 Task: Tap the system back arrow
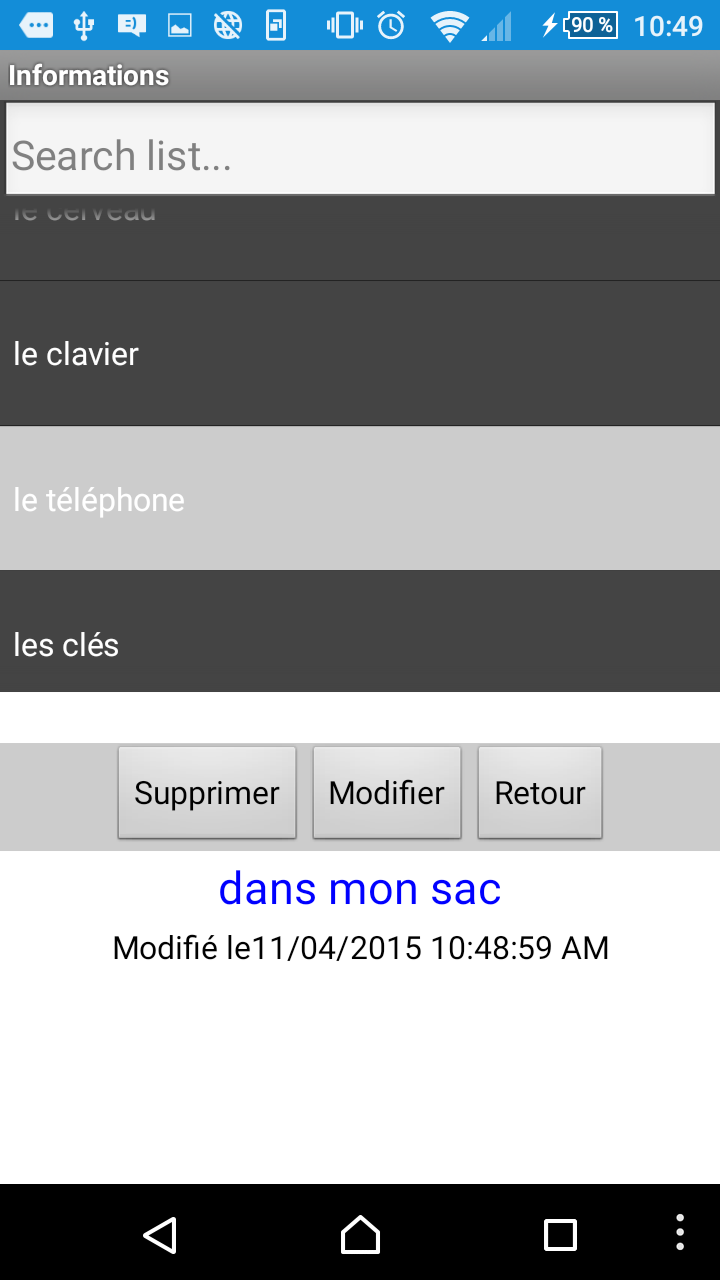160,1234
